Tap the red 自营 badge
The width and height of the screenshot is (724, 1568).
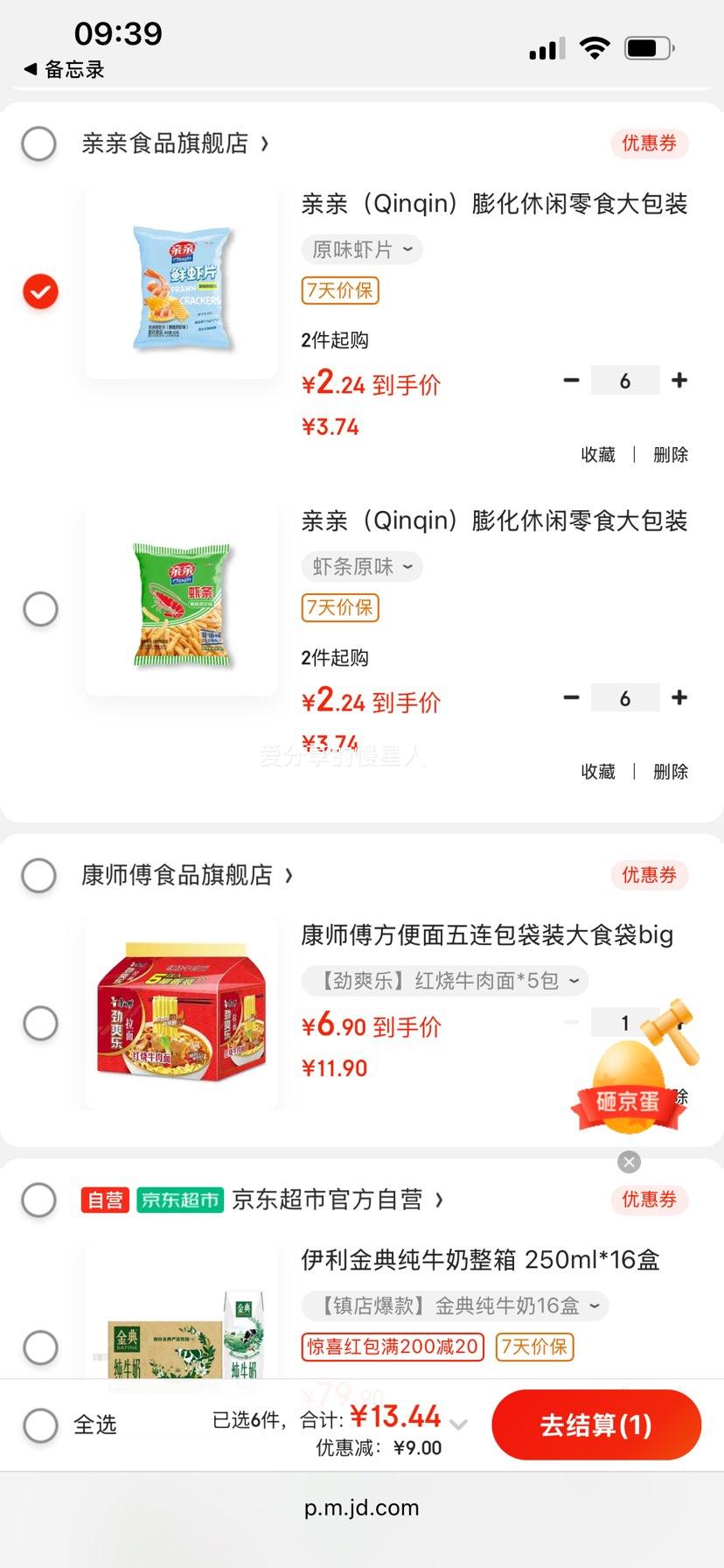(x=104, y=1200)
